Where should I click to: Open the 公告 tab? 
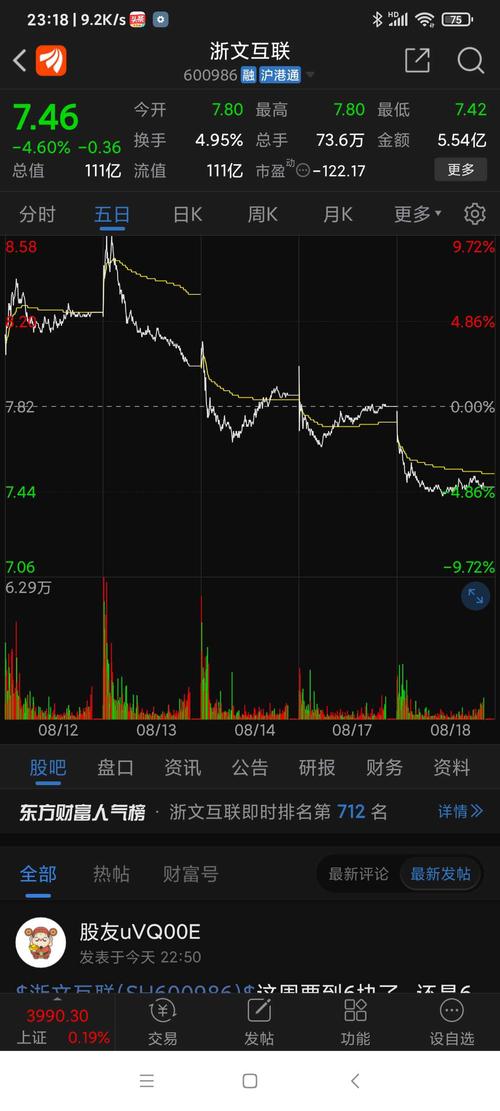point(250,767)
